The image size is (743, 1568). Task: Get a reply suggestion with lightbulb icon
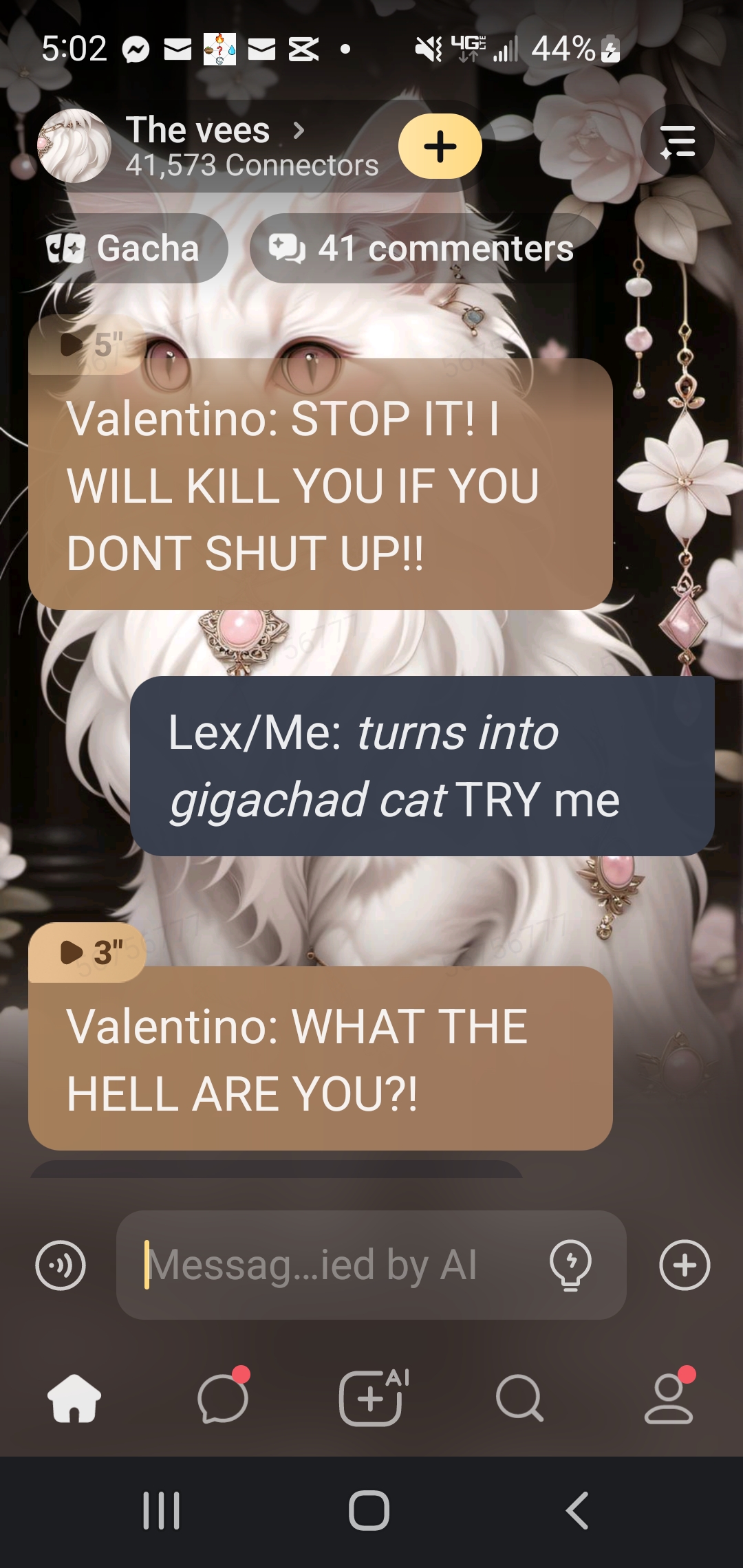570,1265
